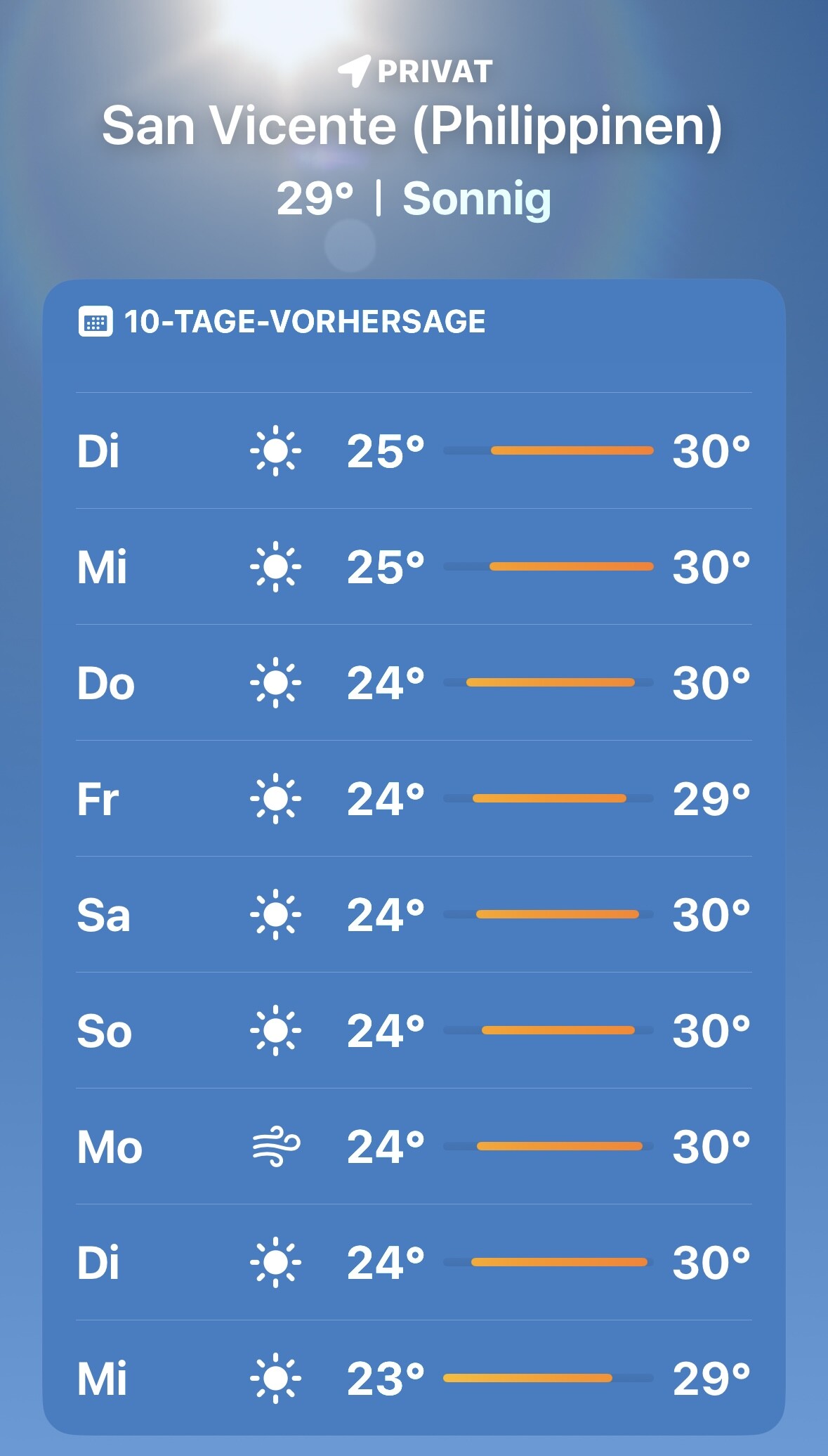The height and width of the screenshot is (1456, 828).
Task: Open the Sunday (So) forecast row
Action: (414, 1030)
